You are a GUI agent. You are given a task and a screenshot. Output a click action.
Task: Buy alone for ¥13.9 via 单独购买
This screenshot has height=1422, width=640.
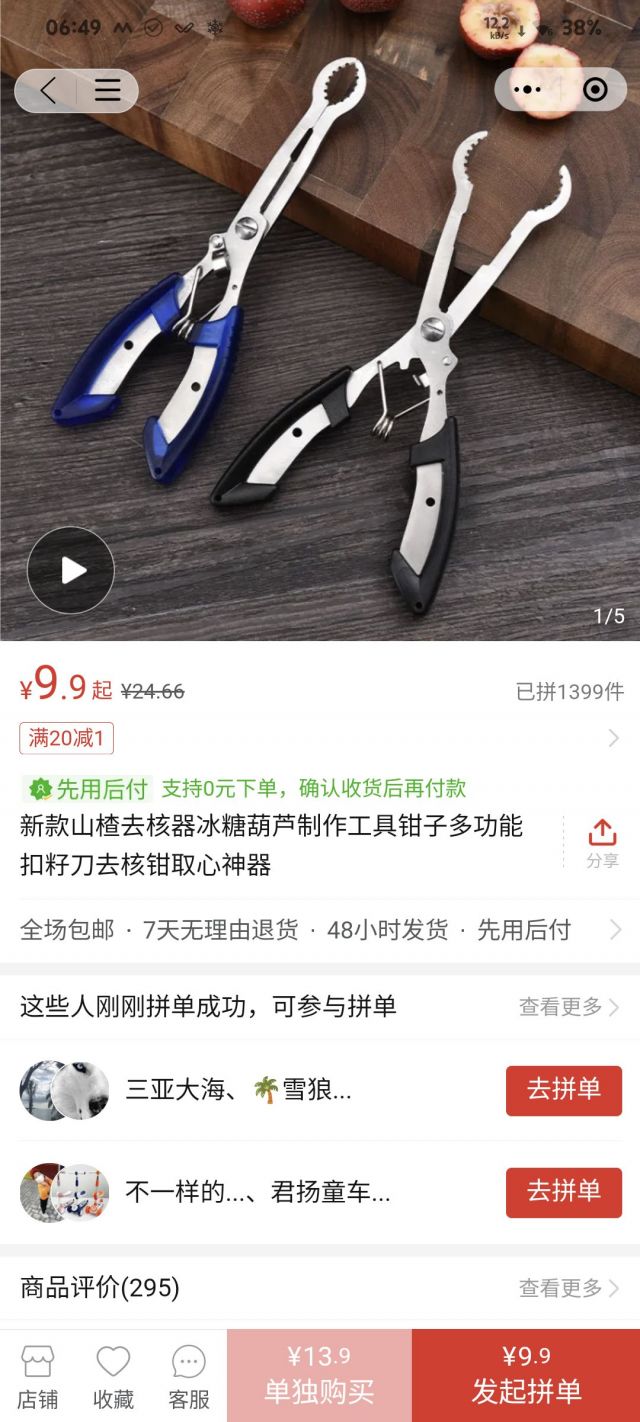click(319, 1376)
